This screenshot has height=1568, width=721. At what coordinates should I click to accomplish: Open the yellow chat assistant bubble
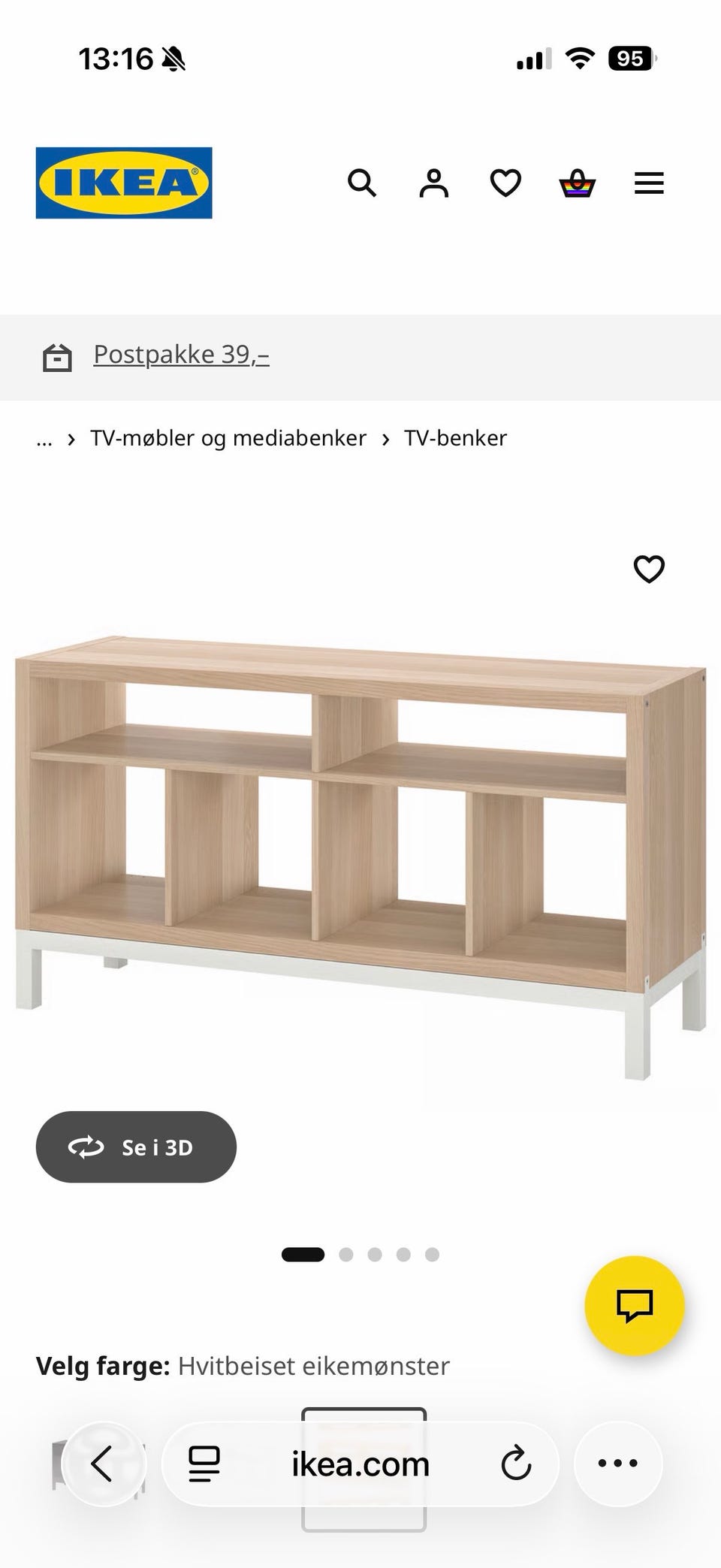(x=635, y=1306)
